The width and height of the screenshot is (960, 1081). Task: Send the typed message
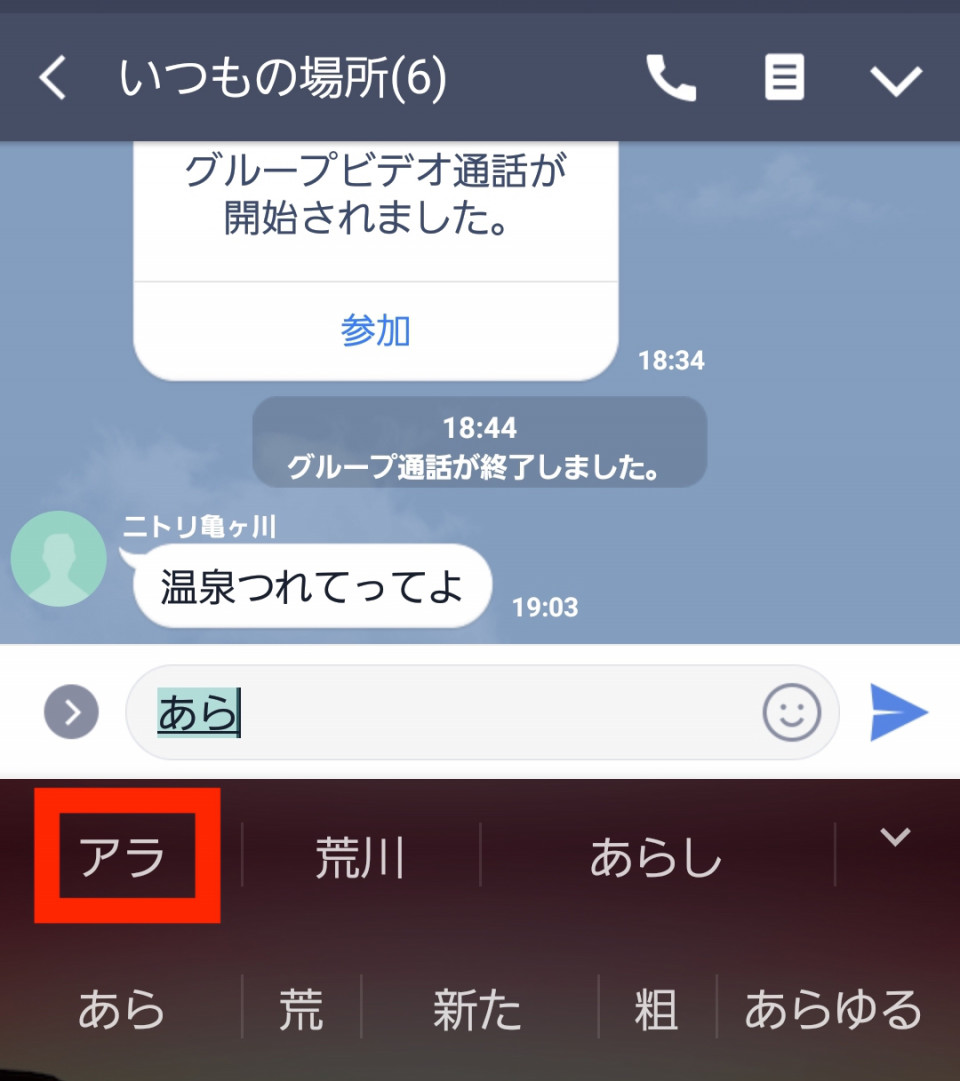898,713
